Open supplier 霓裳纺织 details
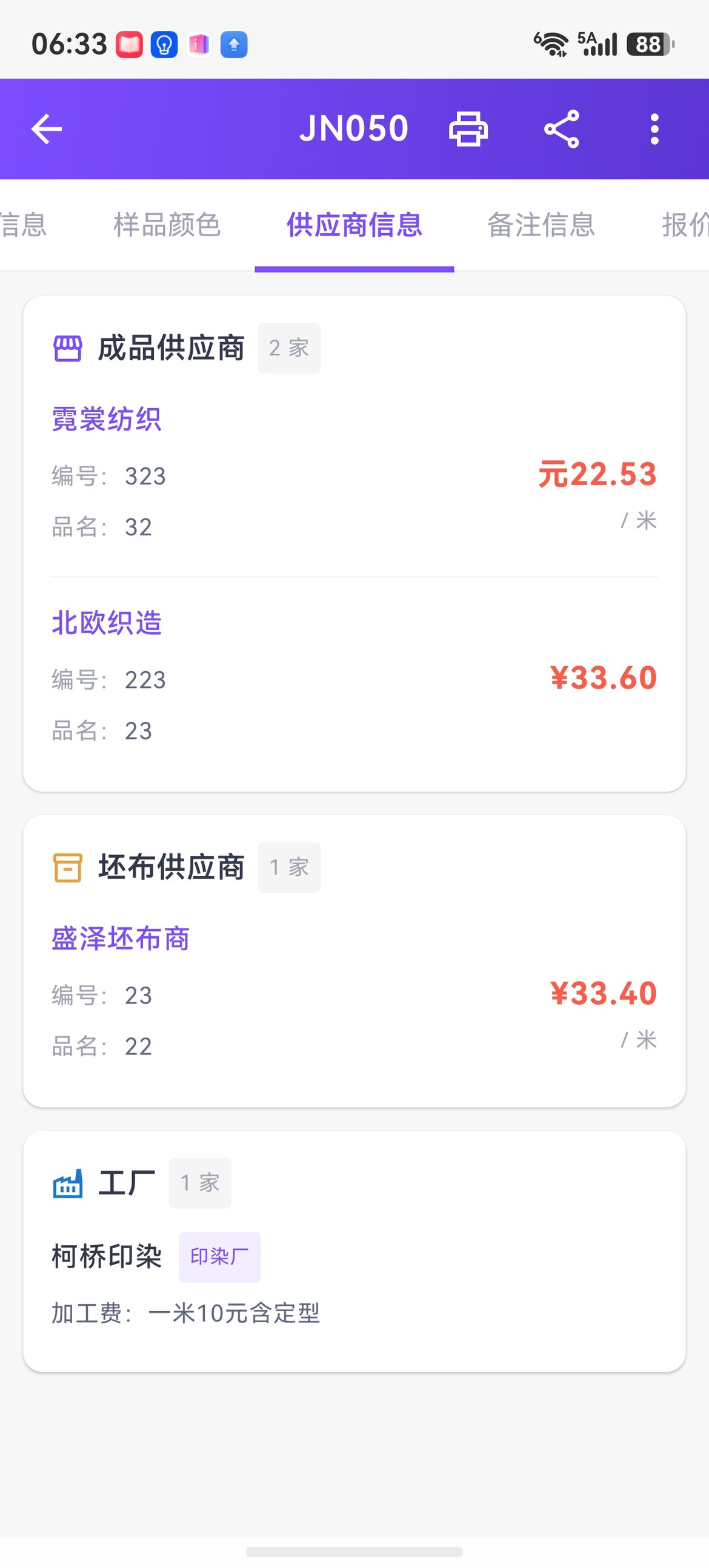The image size is (709, 1568). click(107, 418)
